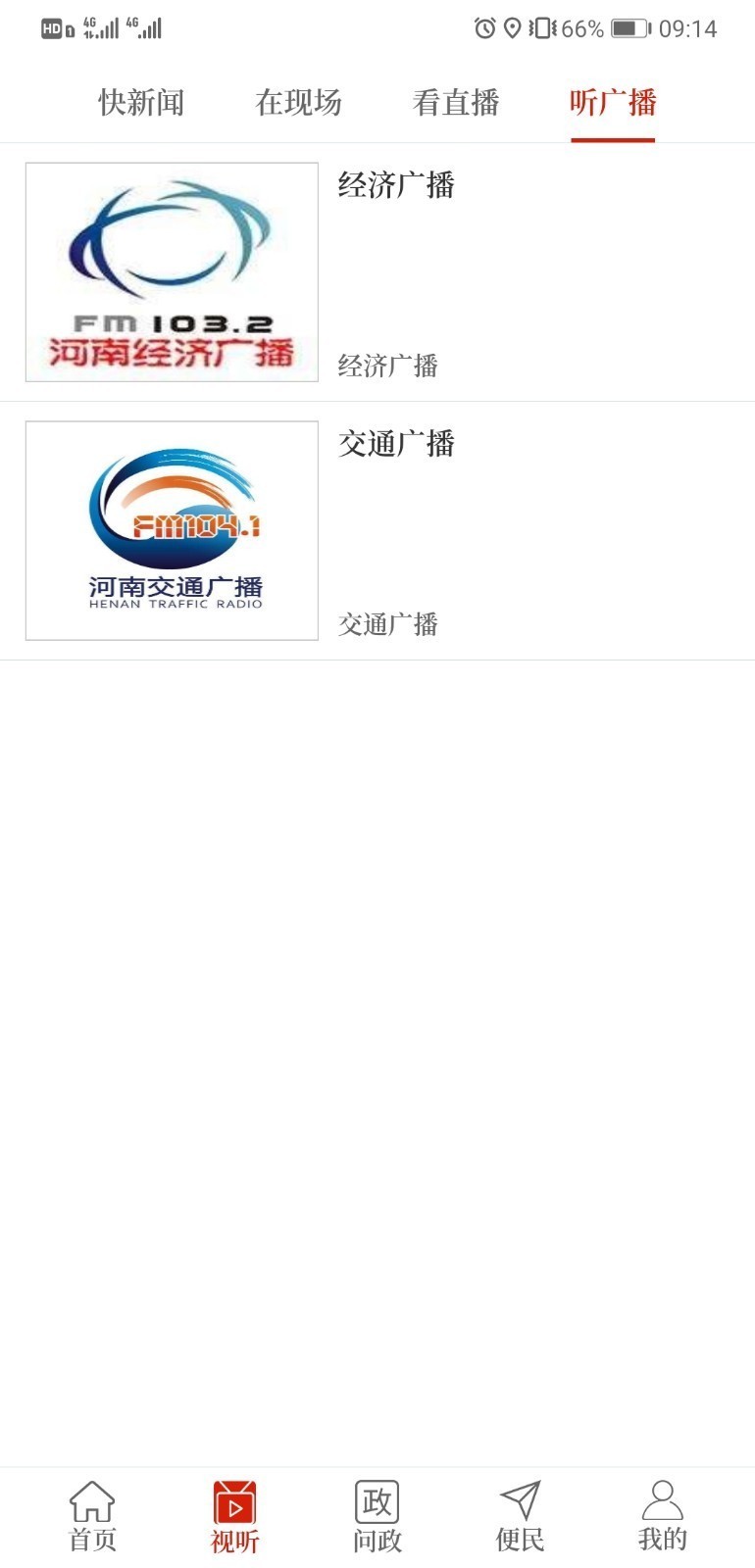Select the 听广播 tab

[x=614, y=103]
